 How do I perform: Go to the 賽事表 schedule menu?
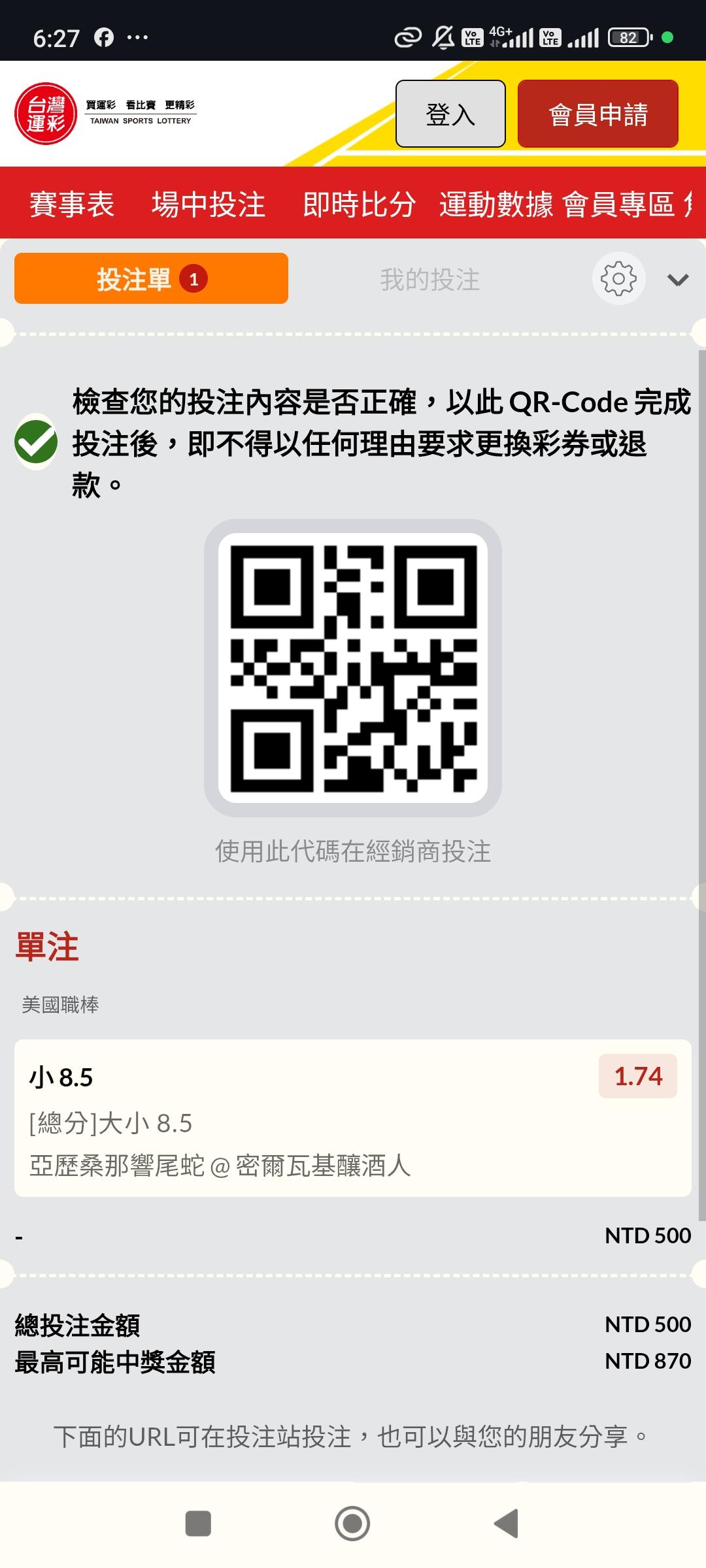(72, 204)
